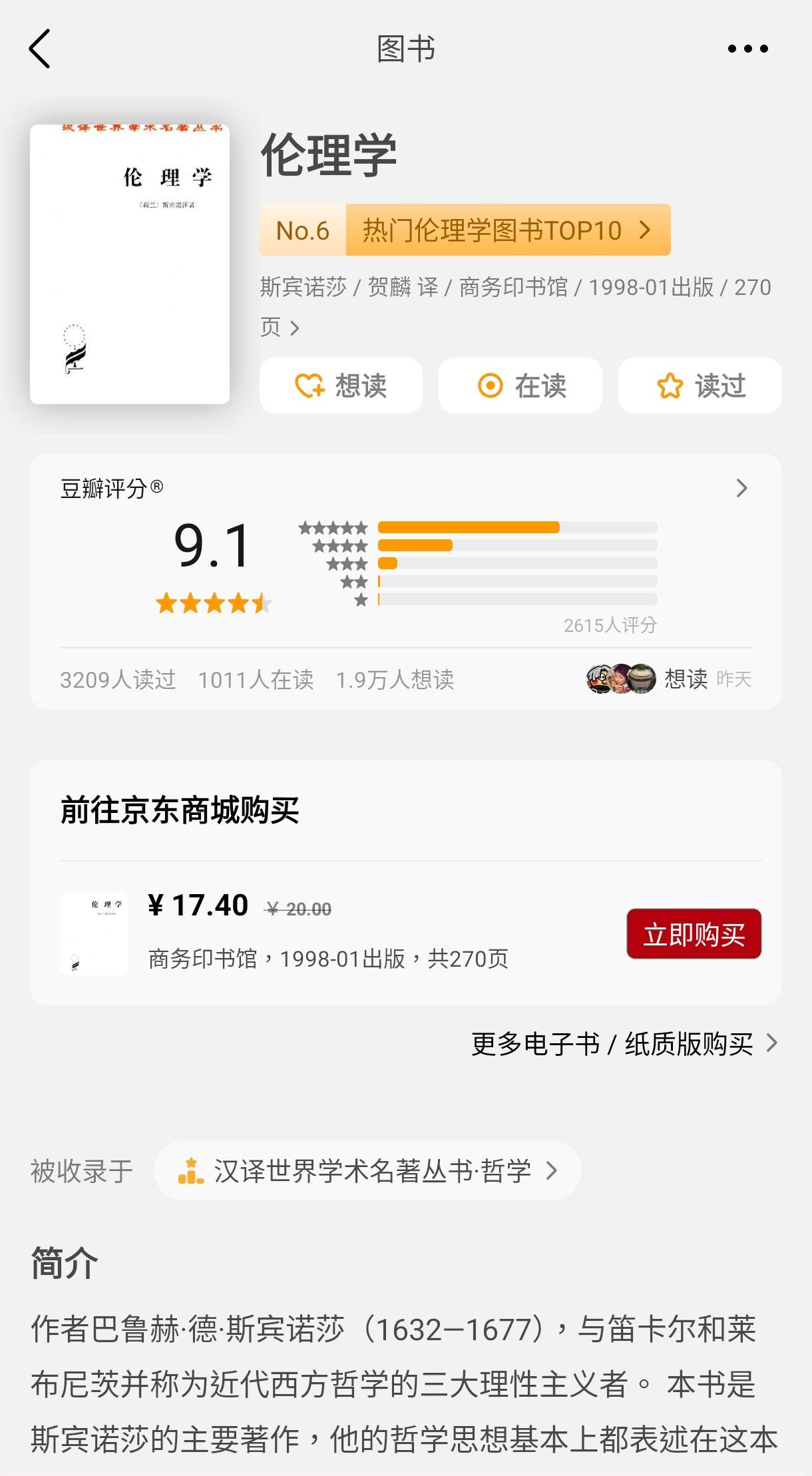Open the 热门伦理学图书TOP10 ranking banner
812x1476 pixels.
[465, 230]
